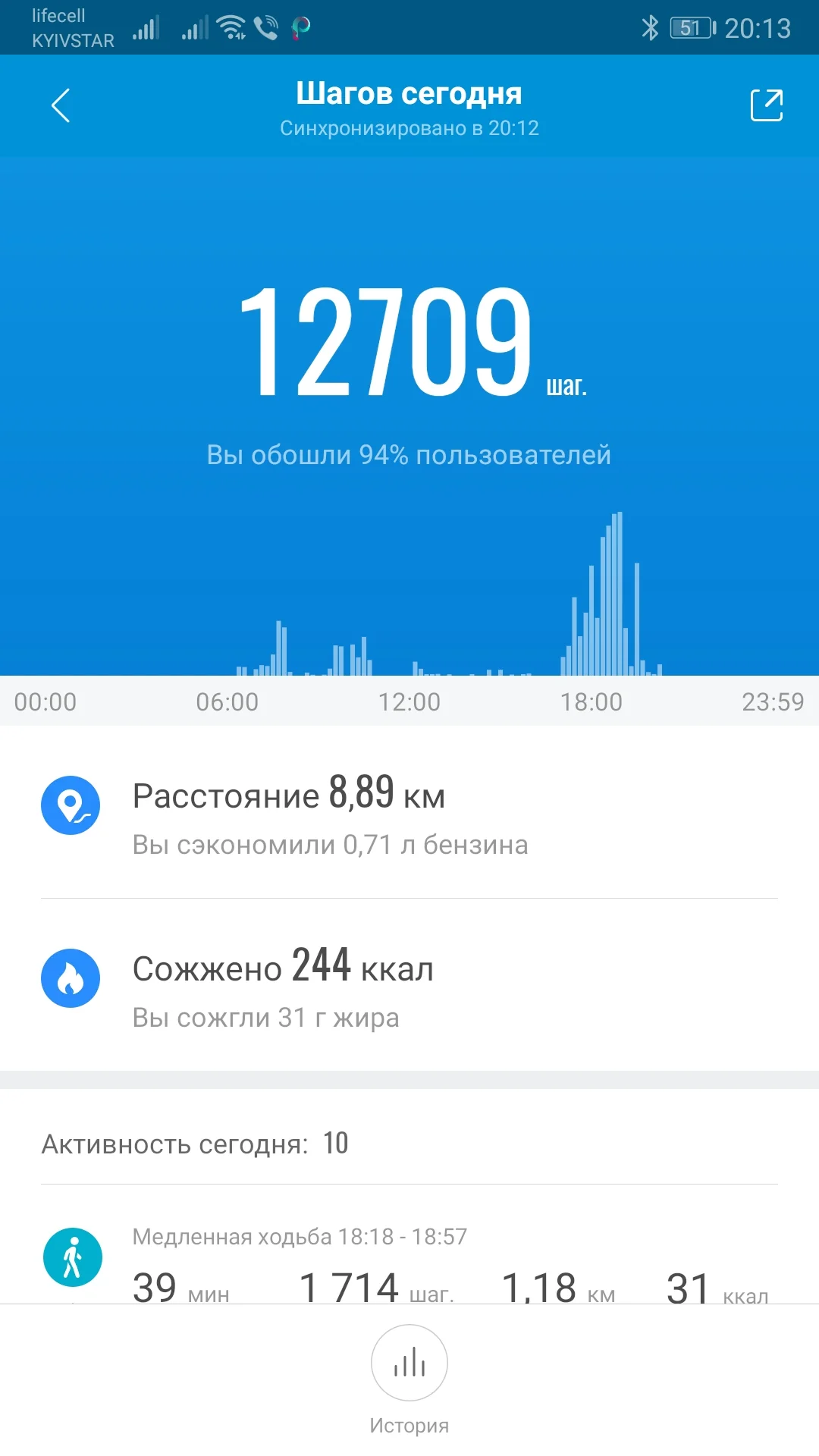Open the History chart icon at bottom

tap(409, 1363)
